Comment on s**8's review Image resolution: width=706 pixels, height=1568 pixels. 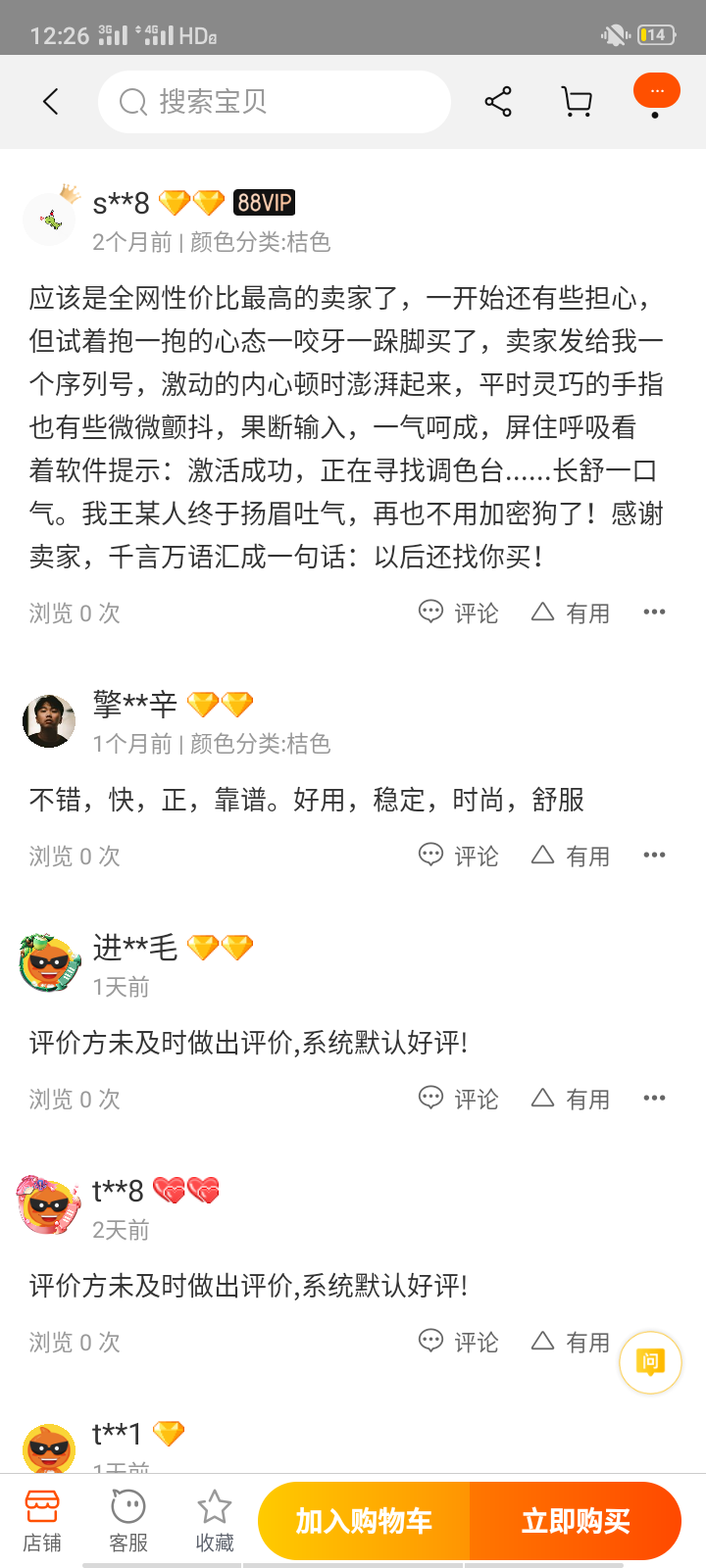(459, 612)
